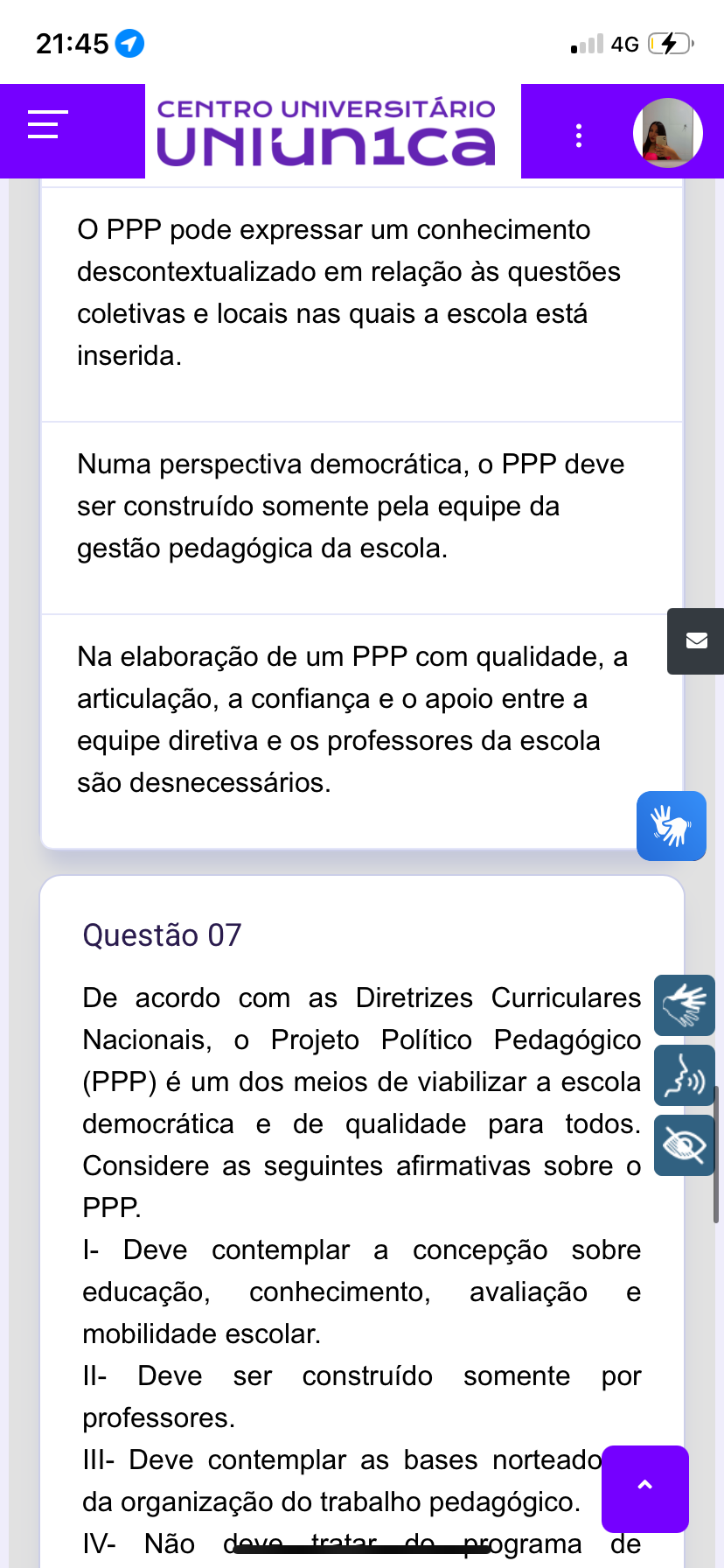724x1568 pixels.
Task: Open the three-dot overflow menu
Action: tap(578, 136)
